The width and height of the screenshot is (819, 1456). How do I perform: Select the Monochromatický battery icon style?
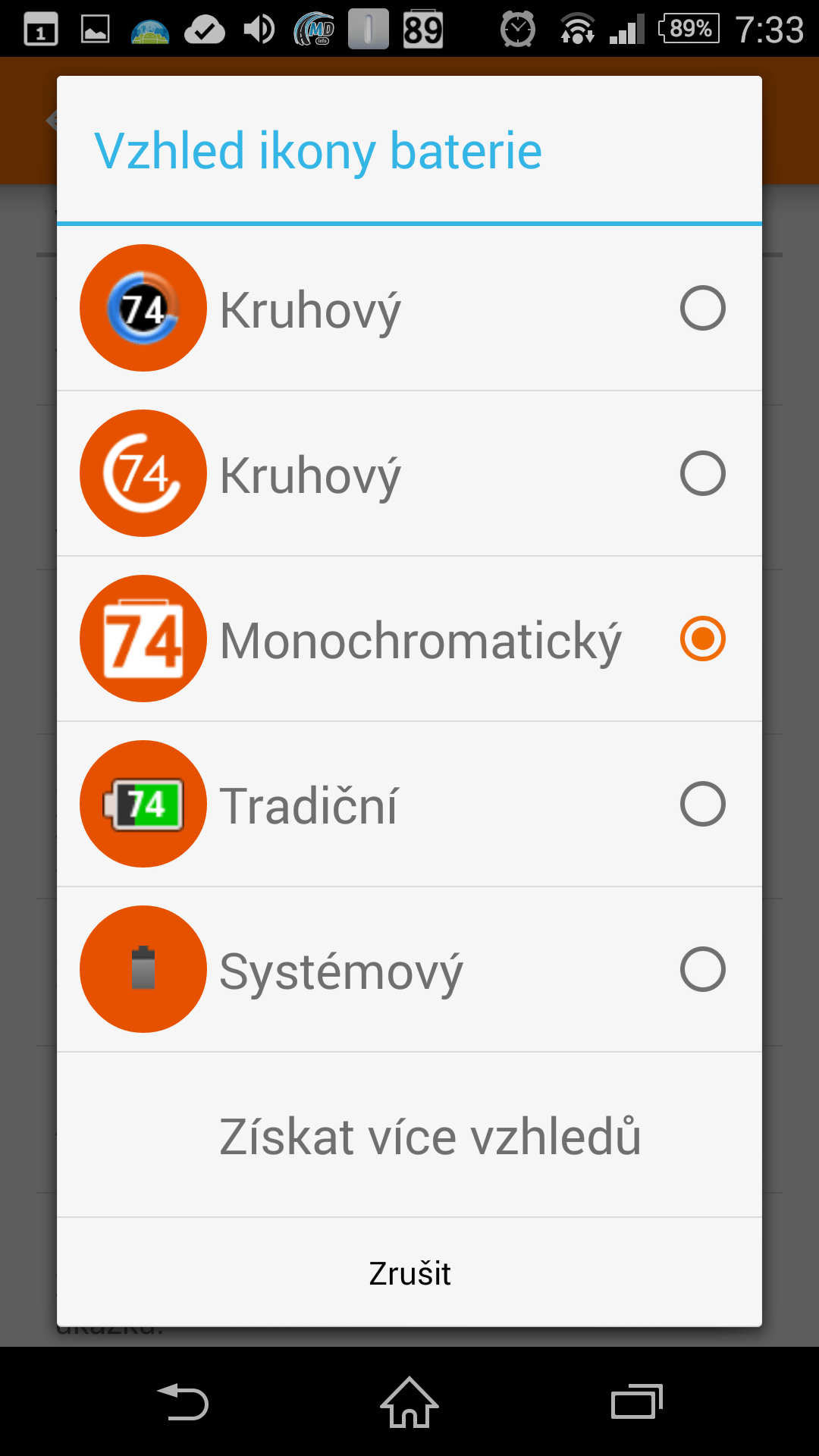(x=409, y=639)
